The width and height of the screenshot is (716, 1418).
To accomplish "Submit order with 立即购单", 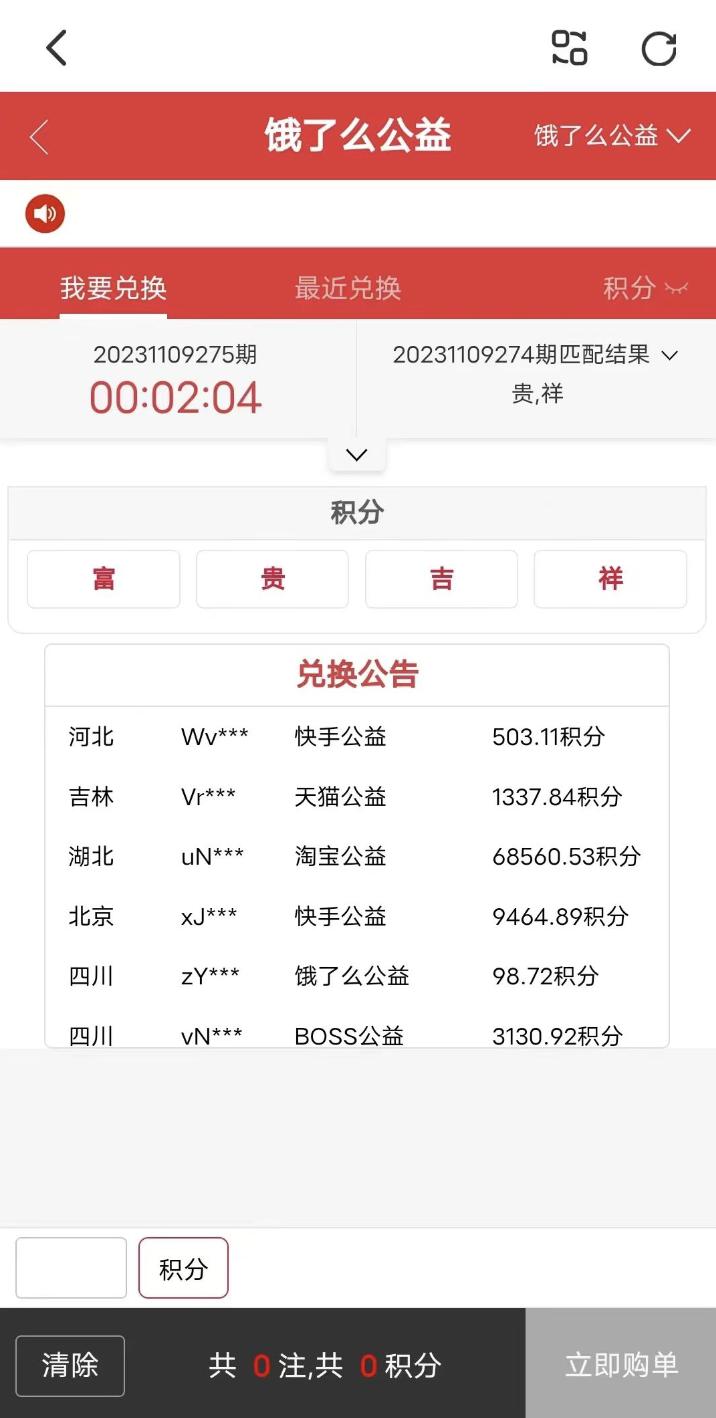I will pyautogui.click(x=621, y=1364).
